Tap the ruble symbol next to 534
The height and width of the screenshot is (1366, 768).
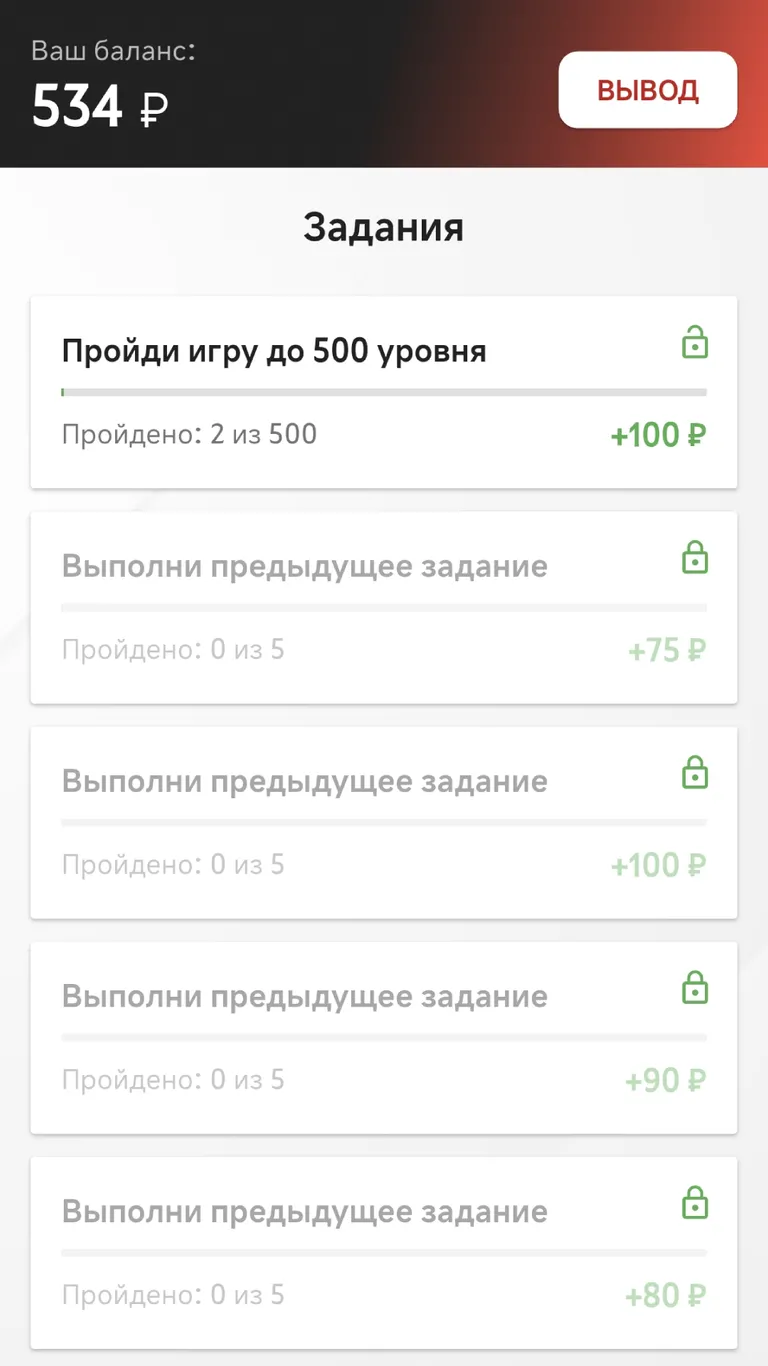click(x=152, y=110)
